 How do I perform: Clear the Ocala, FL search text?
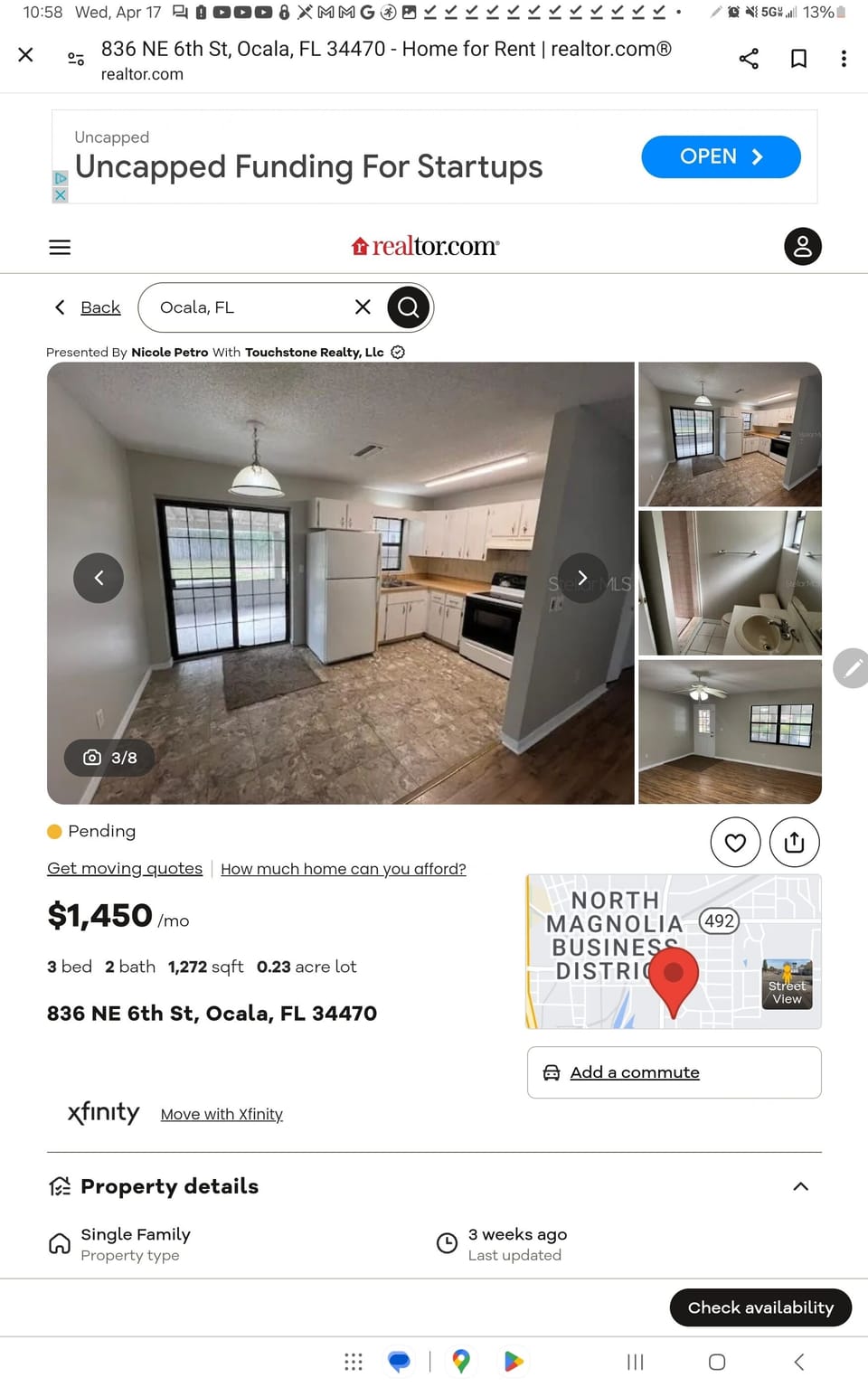pyautogui.click(x=363, y=307)
